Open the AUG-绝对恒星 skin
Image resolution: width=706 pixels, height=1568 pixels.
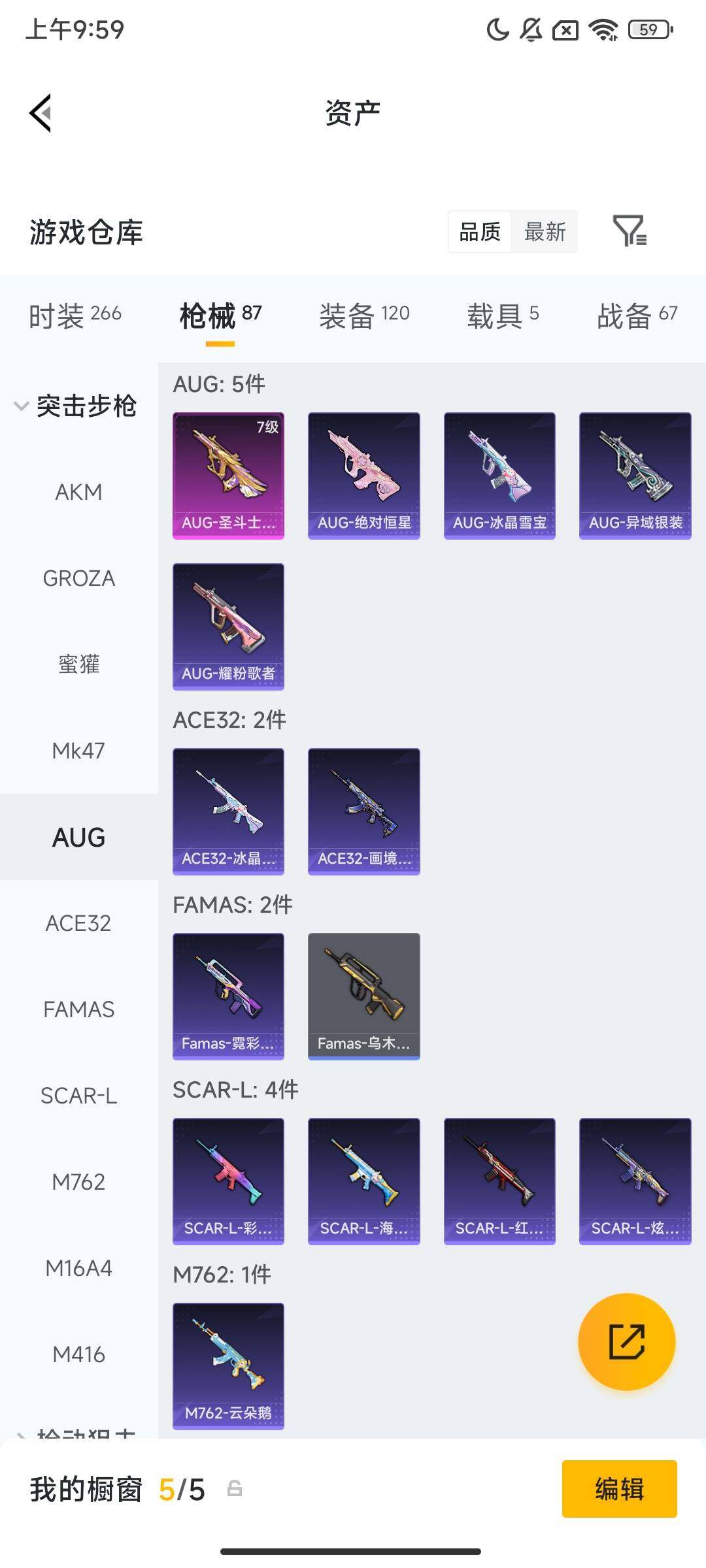[x=363, y=475]
